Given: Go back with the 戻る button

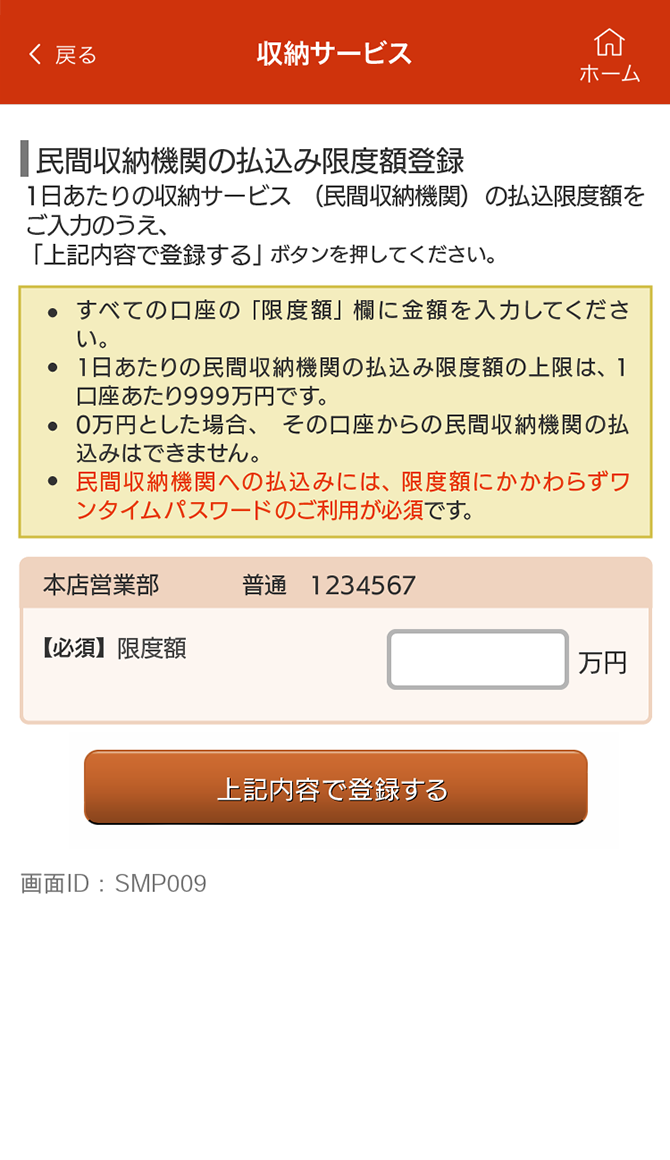Looking at the screenshot, I should tap(62, 55).
